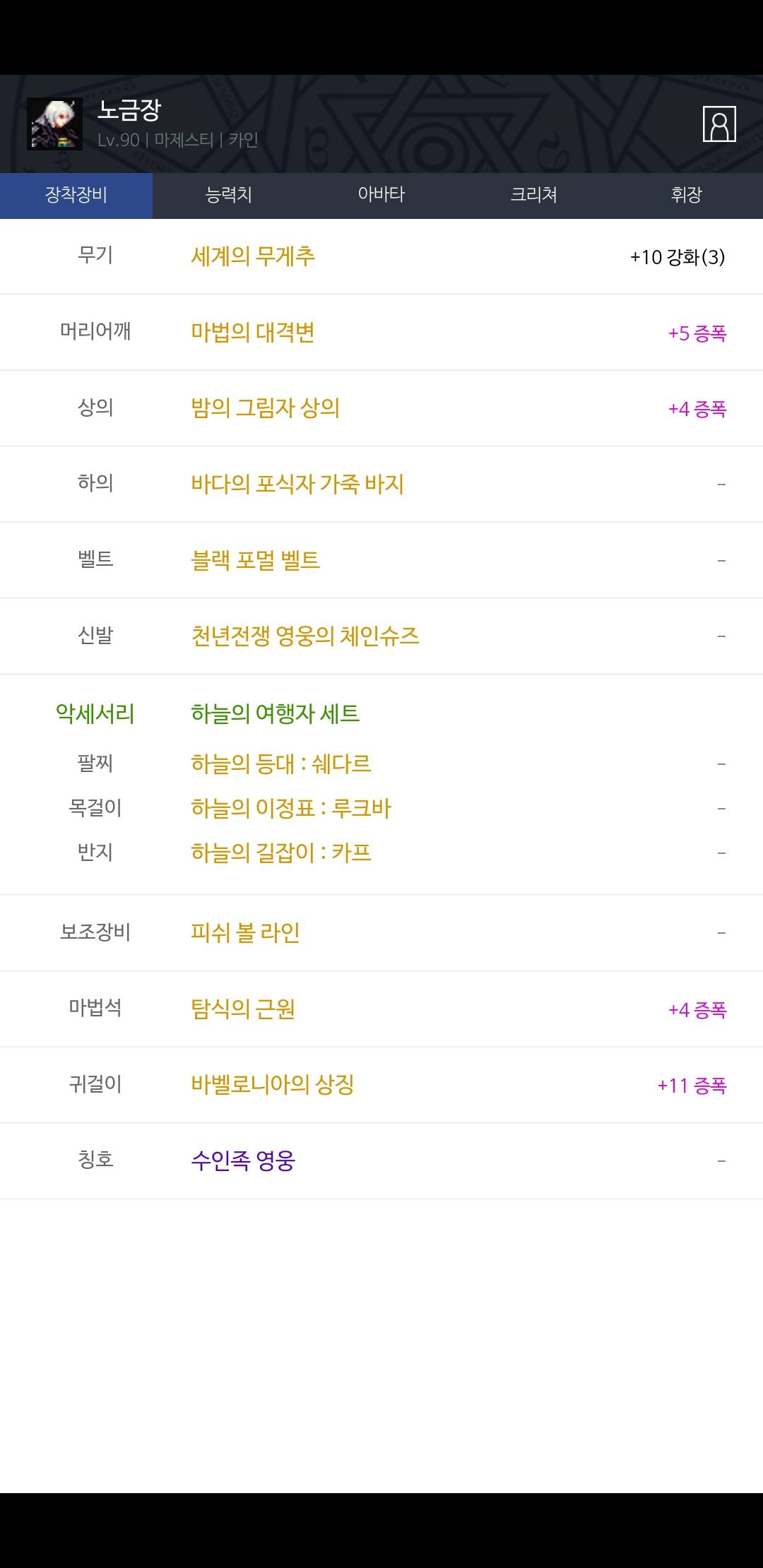The image size is (763, 1568).
Task: Switch to the 휘장 tab
Action: (x=687, y=195)
